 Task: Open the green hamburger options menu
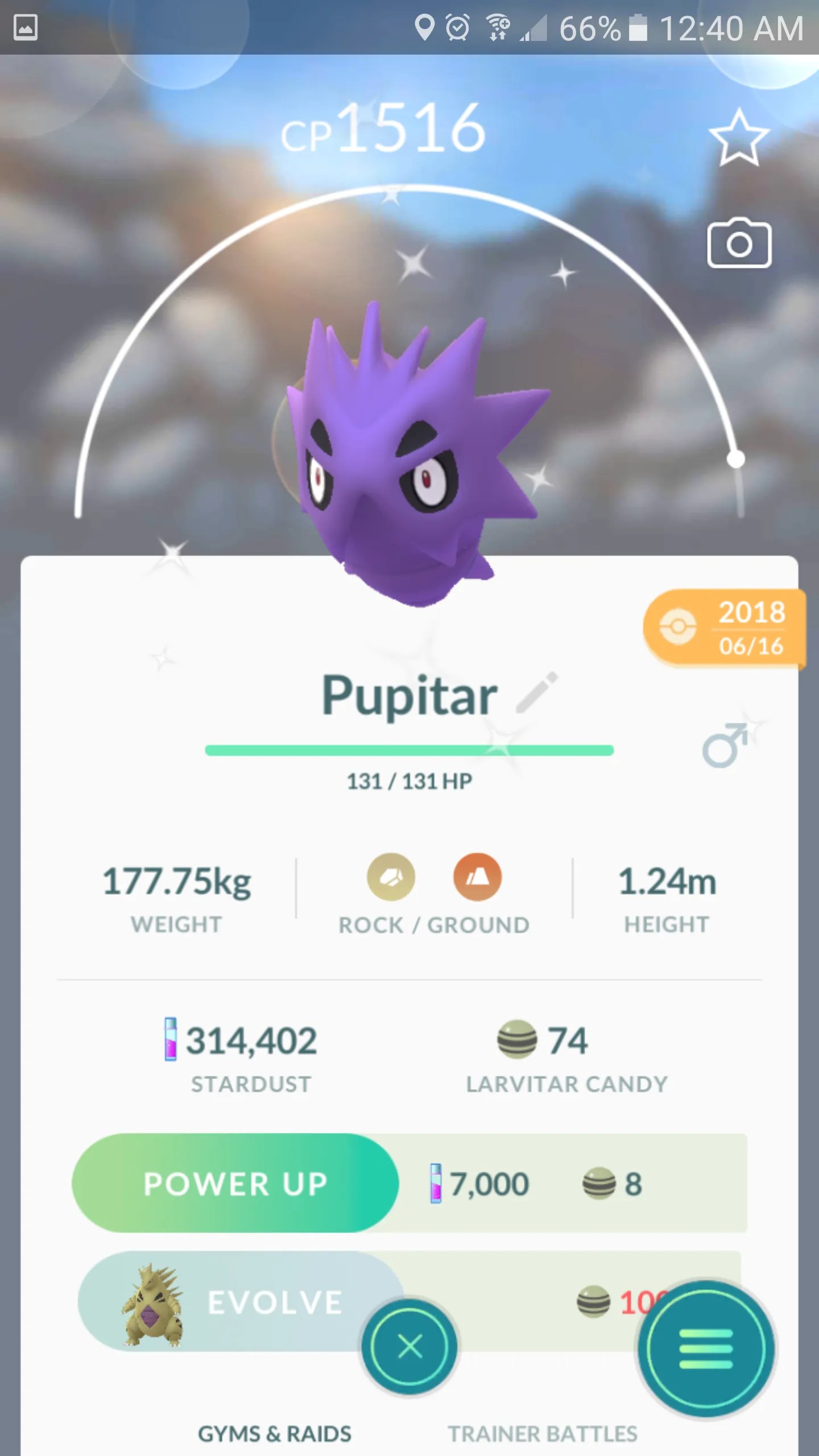(x=706, y=1349)
